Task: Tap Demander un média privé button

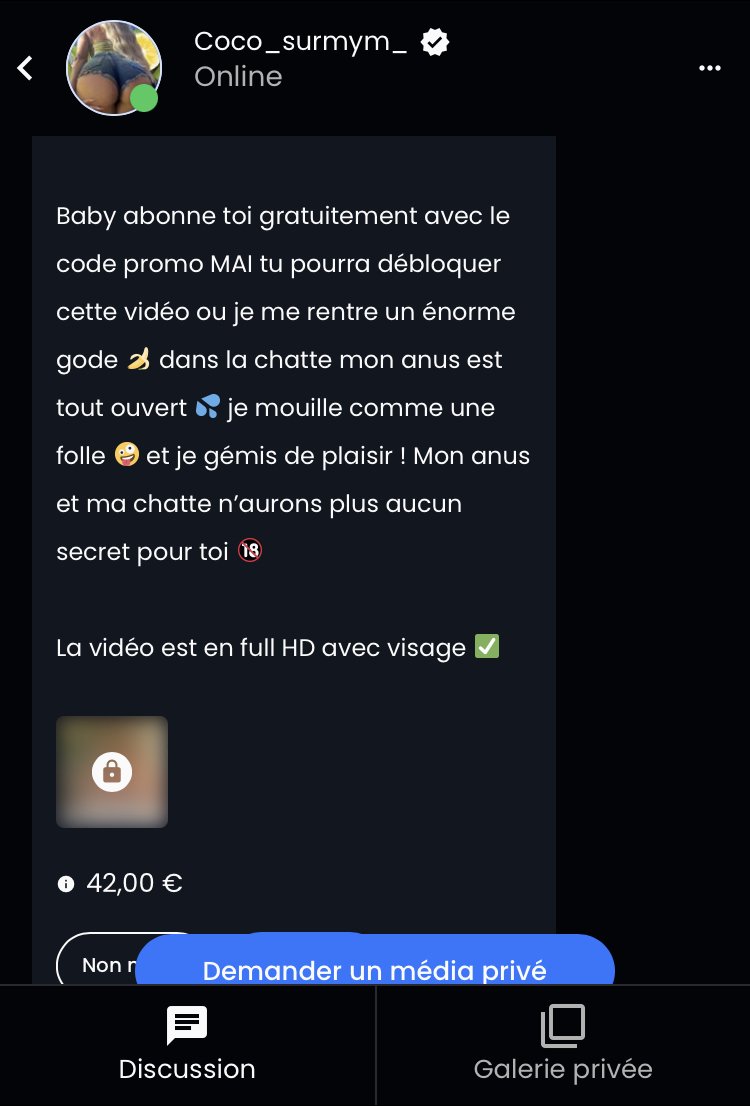Action: [x=374, y=966]
